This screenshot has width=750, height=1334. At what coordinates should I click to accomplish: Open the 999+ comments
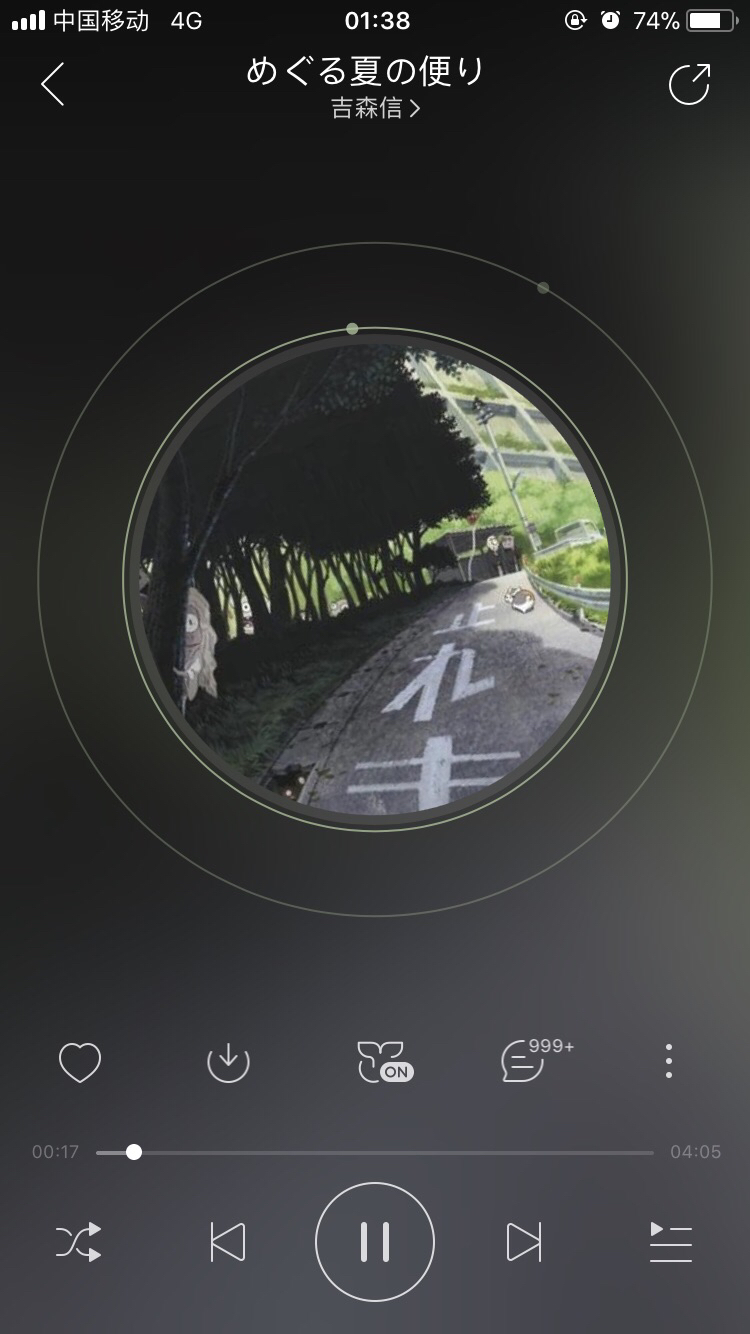pos(537,1060)
